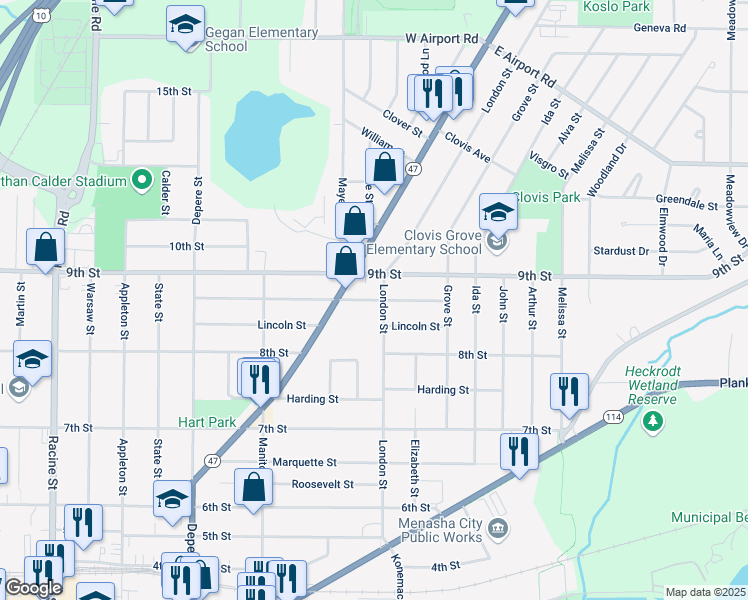This screenshot has height=600, width=748.
Task: Open the restaurant marker on Marquette St
Action: 519,450
